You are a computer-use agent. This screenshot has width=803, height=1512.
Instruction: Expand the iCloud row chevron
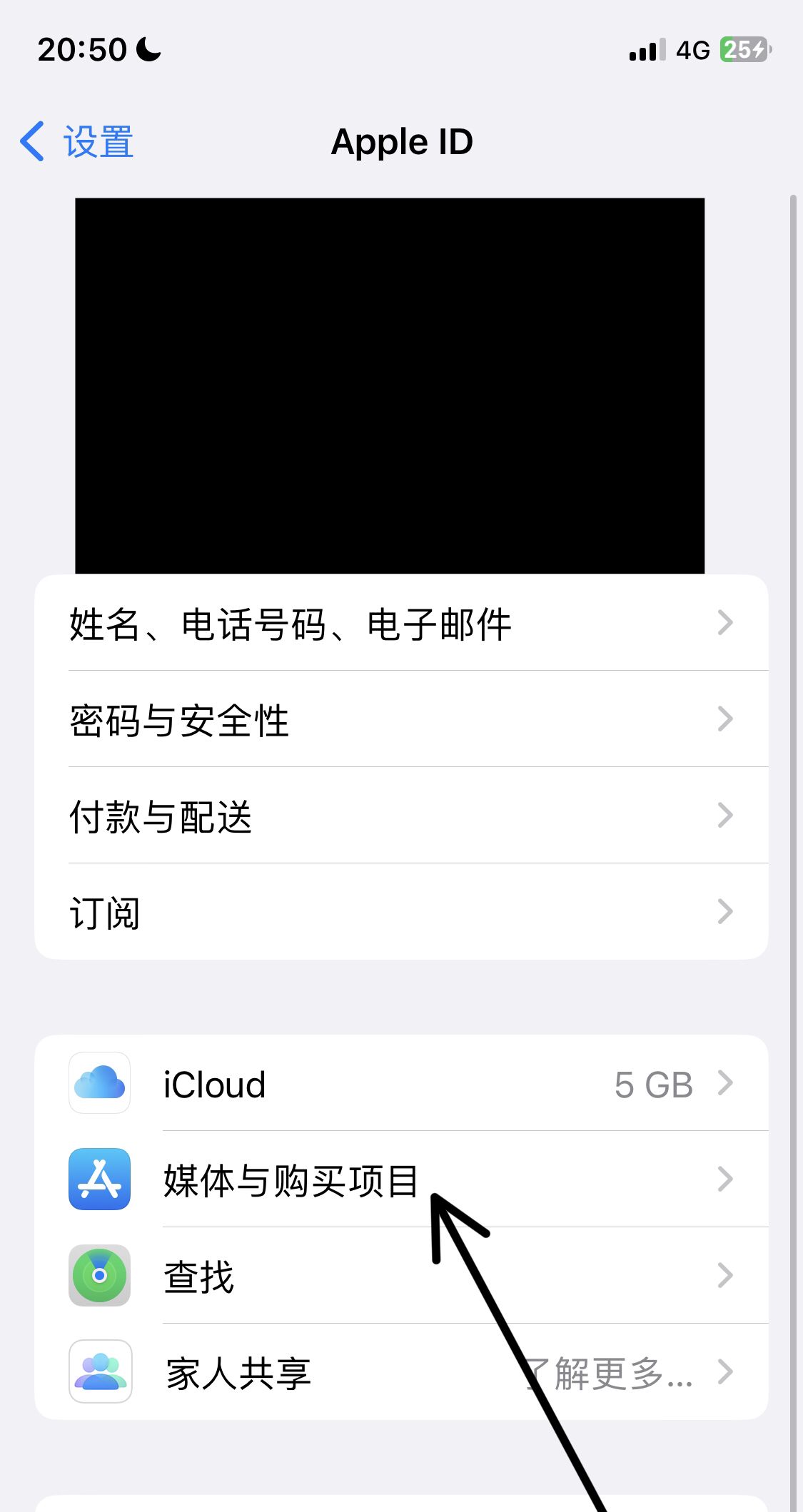coord(726,1084)
